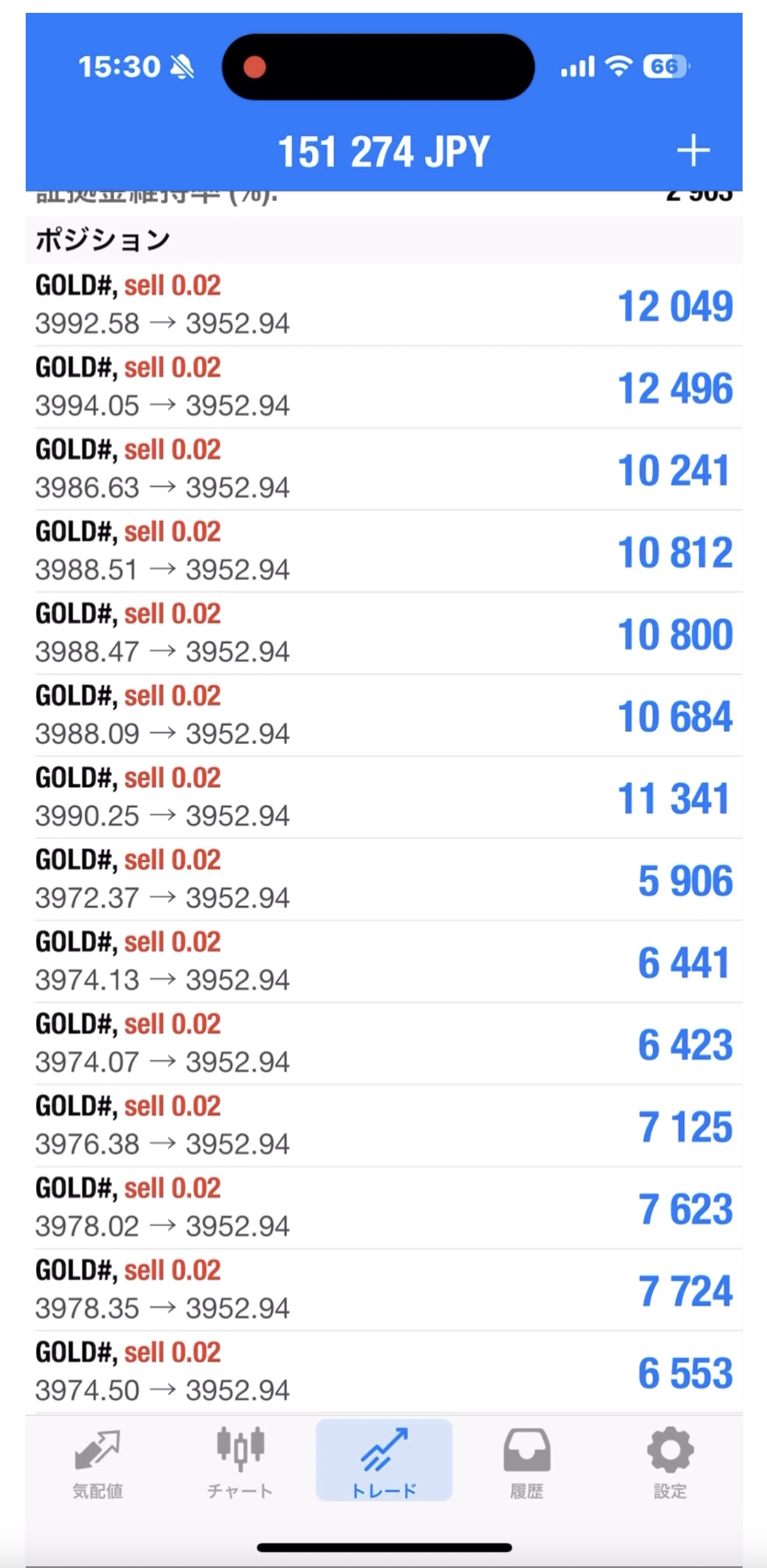Tap the position opened at 3978.02
This screenshot has height=1568, width=767.
[383, 1208]
